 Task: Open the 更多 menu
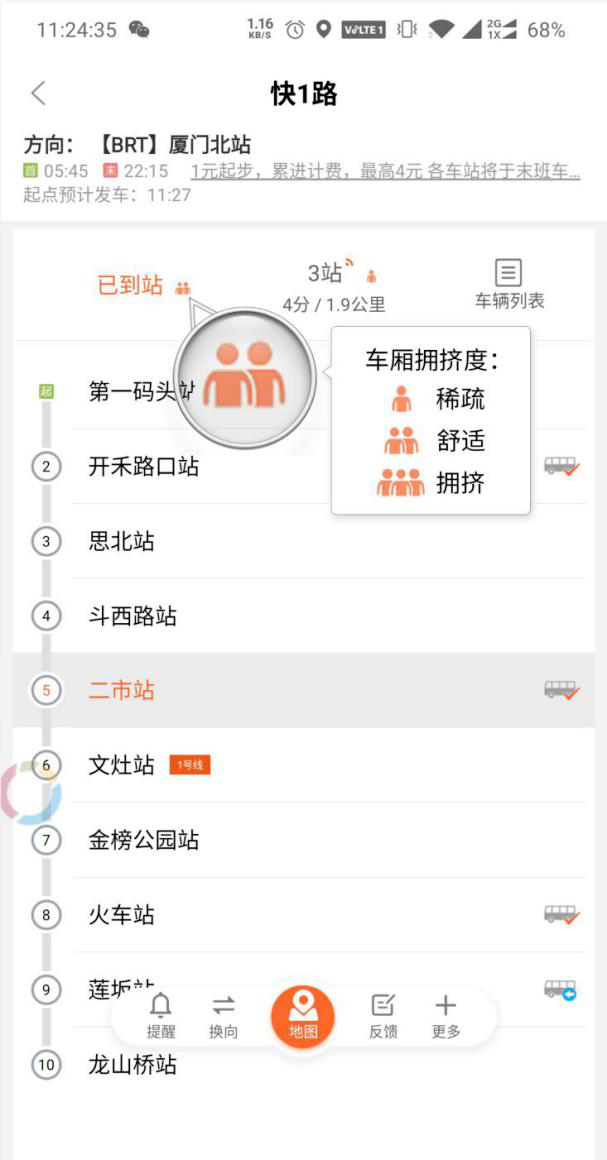[x=446, y=1017]
